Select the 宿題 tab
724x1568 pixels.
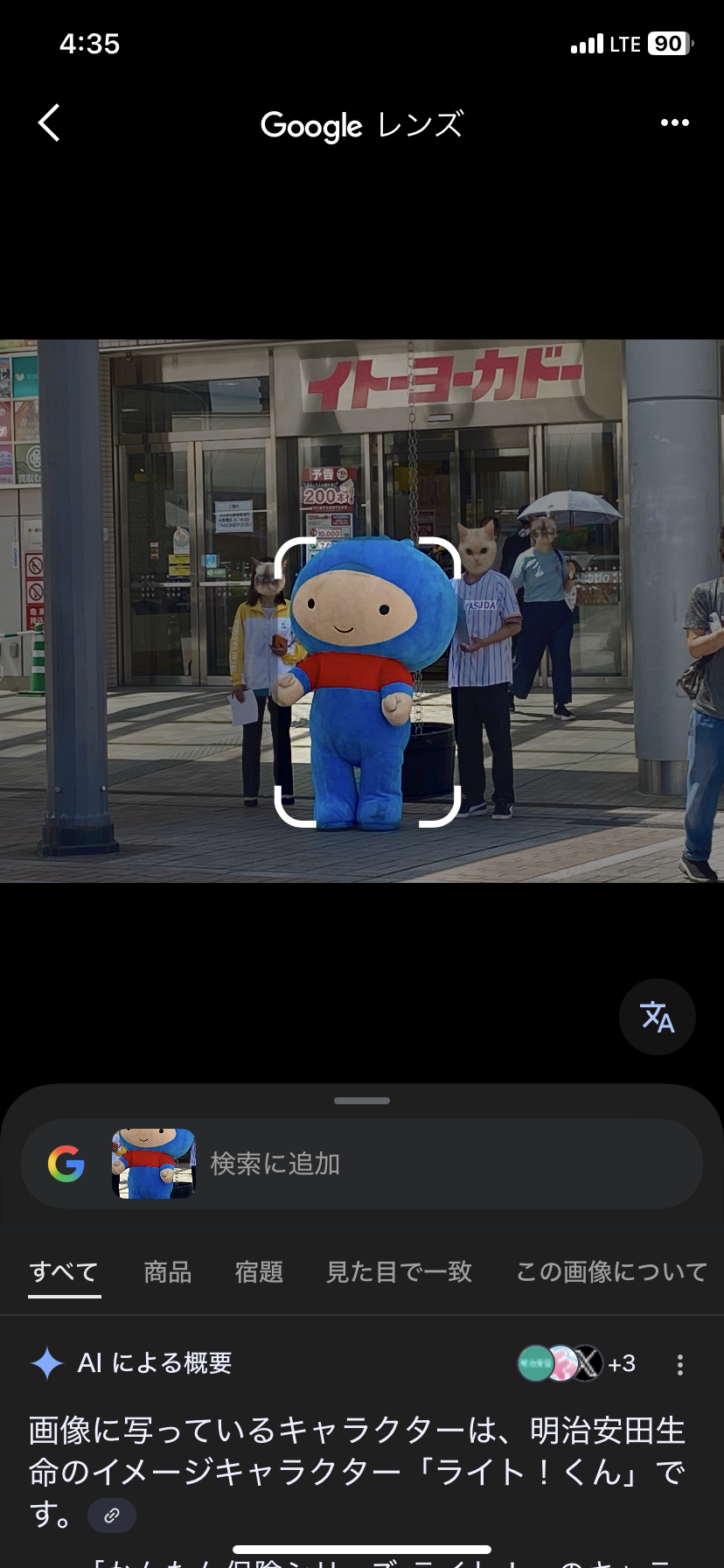pyautogui.click(x=259, y=1271)
